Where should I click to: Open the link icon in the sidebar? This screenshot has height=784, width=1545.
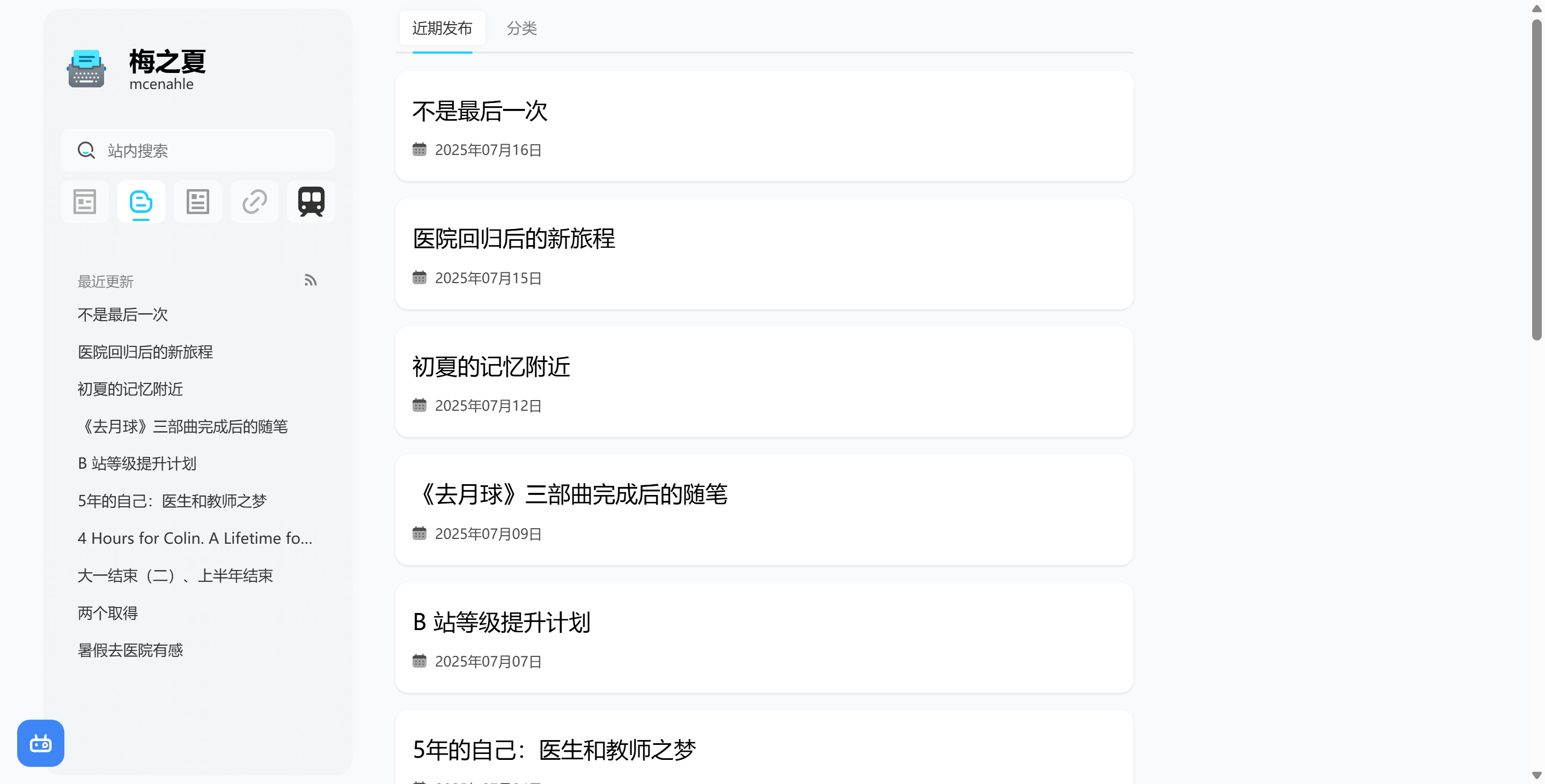coord(254,202)
